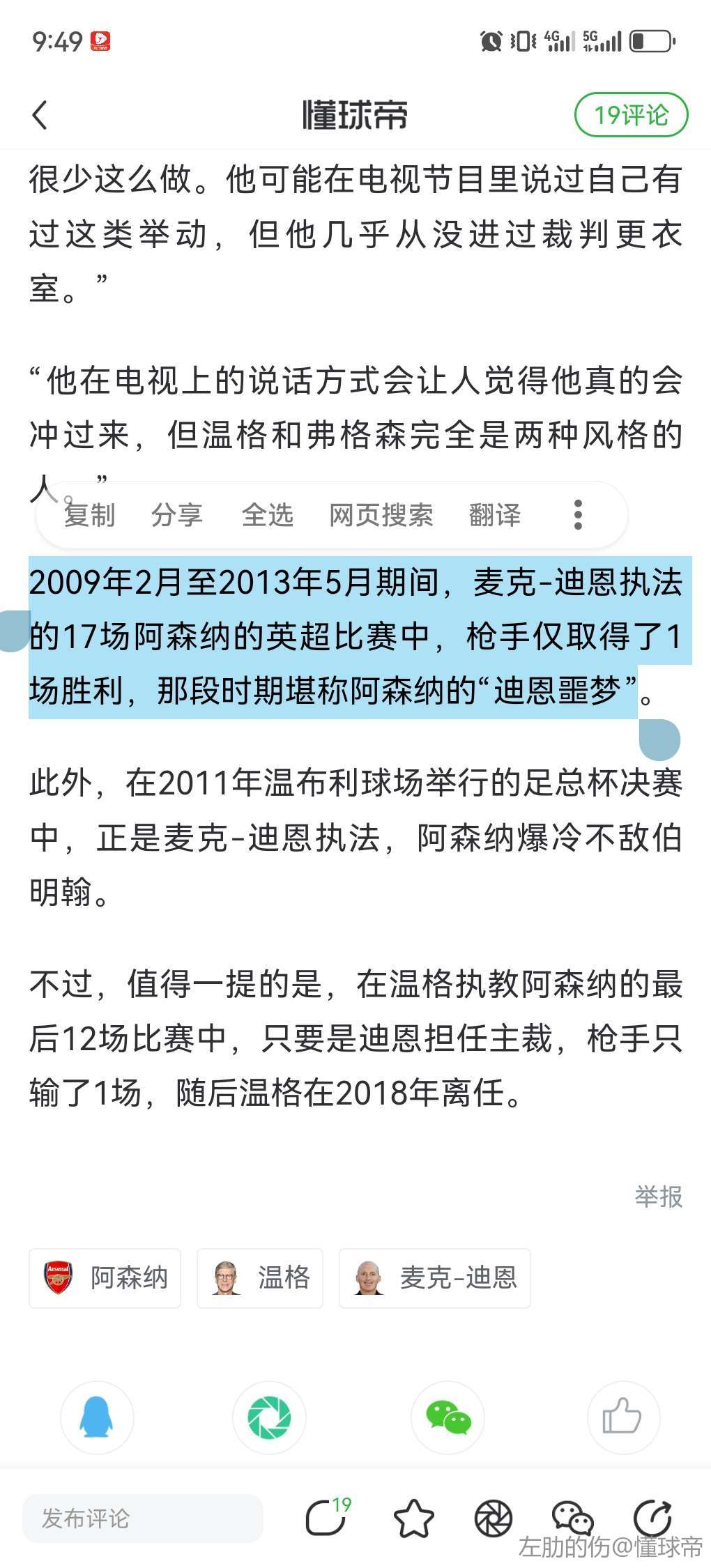Open the selection menu's three-dot overflow

click(x=578, y=516)
